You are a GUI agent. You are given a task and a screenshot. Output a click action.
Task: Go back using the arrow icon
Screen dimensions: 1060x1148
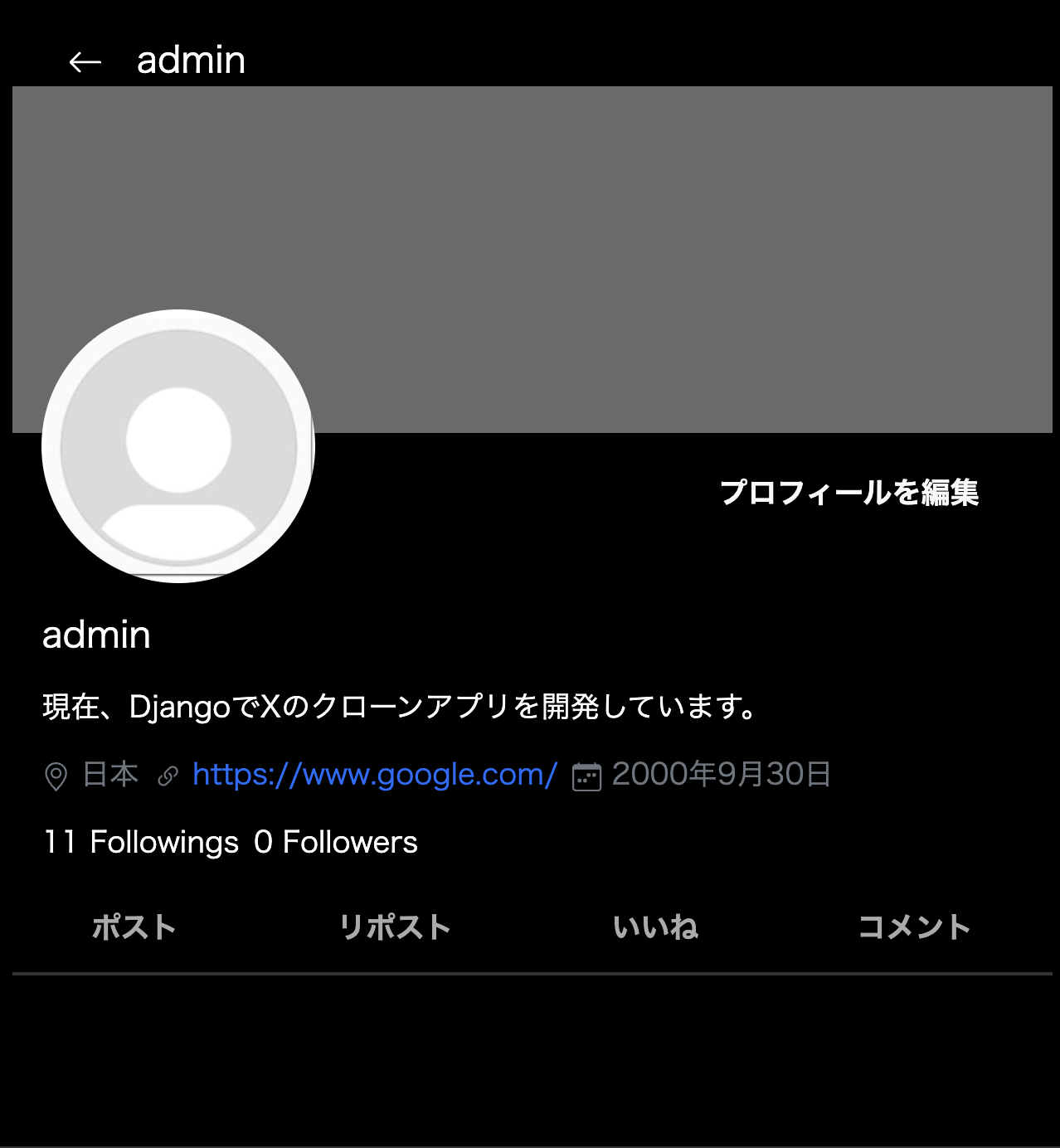click(85, 61)
